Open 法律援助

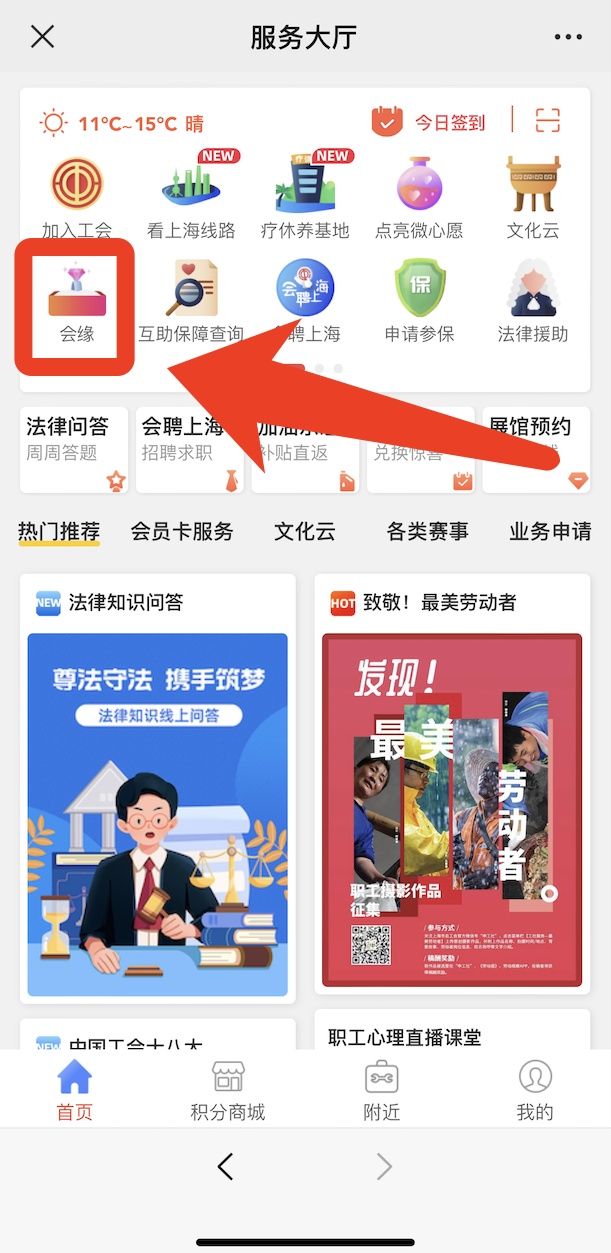(532, 300)
